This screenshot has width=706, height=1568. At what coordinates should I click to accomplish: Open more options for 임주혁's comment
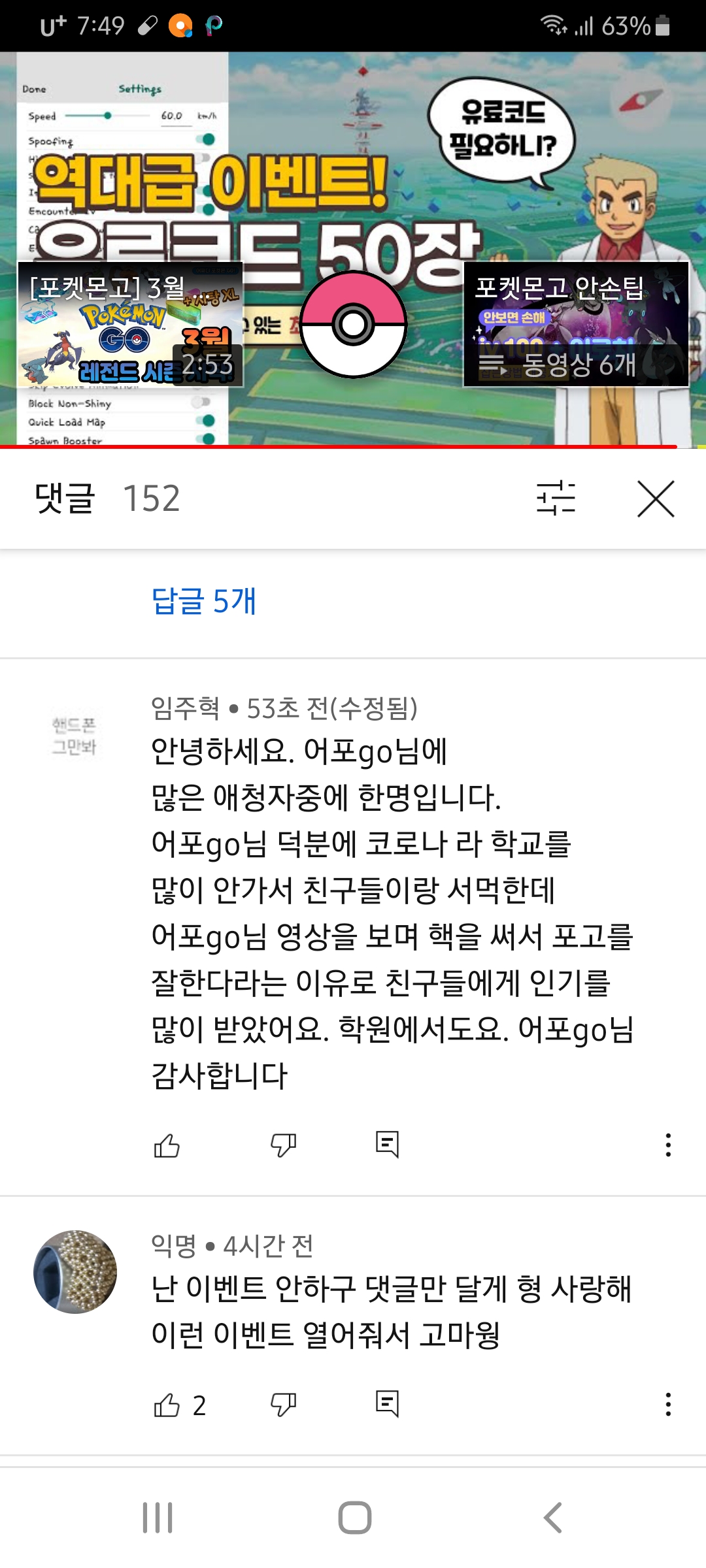click(x=667, y=1145)
